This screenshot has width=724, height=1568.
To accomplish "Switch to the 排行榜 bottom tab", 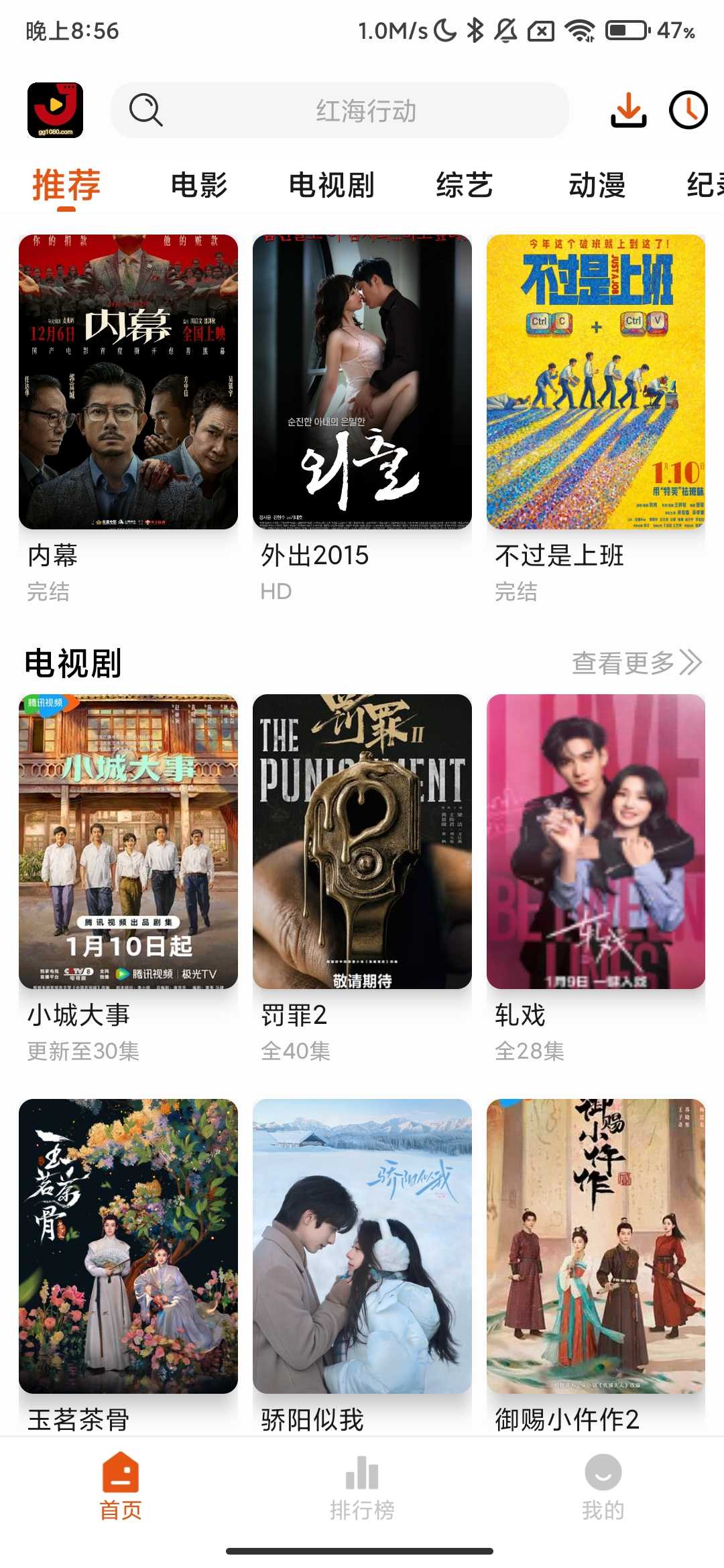I will point(362,1488).
